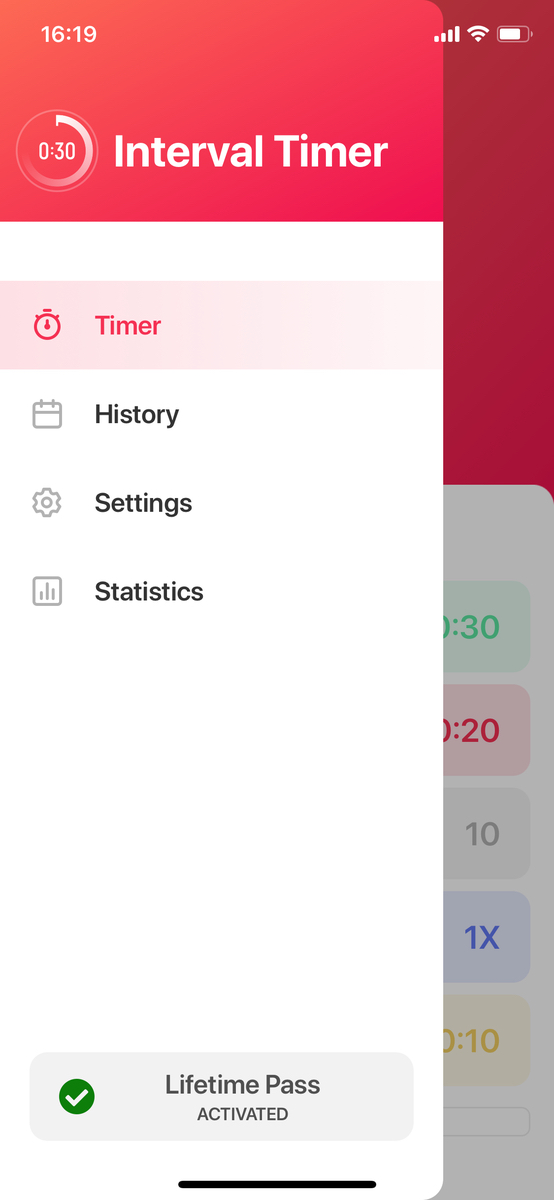Open the History section
The height and width of the screenshot is (1200, 554).
tap(221, 414)
